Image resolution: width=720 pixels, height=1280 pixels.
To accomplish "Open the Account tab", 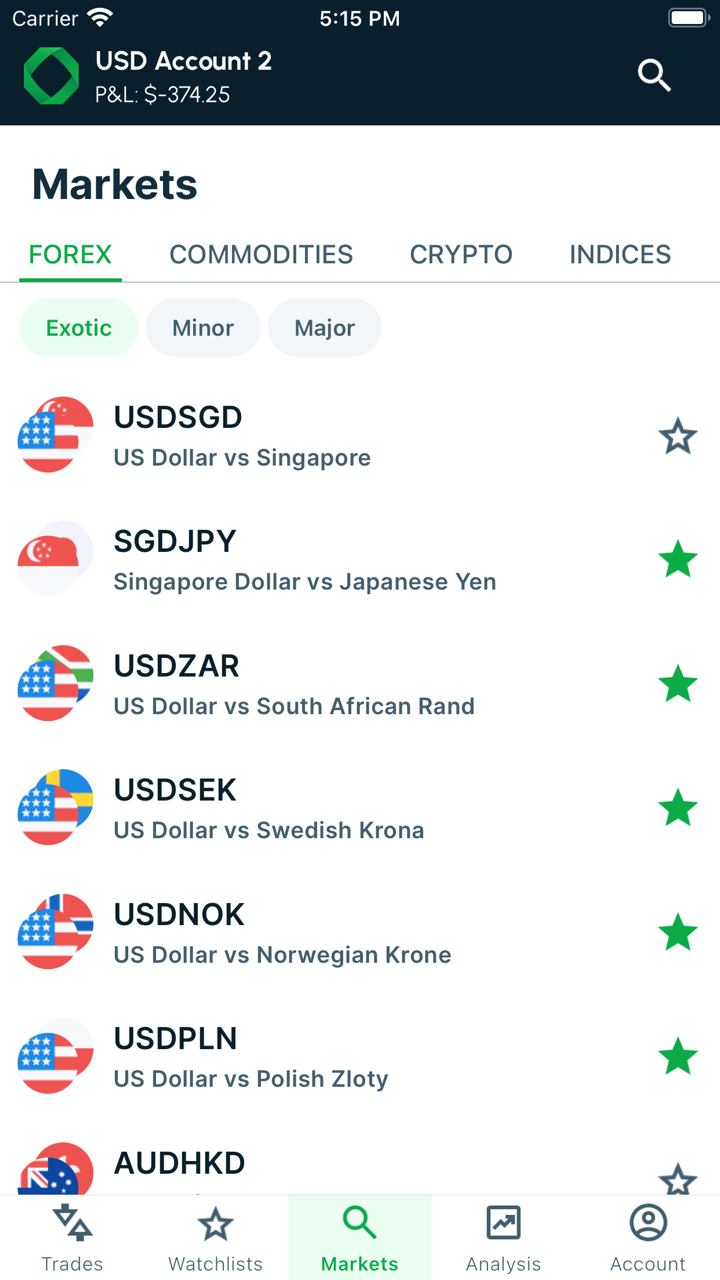I will point(648,1238).
